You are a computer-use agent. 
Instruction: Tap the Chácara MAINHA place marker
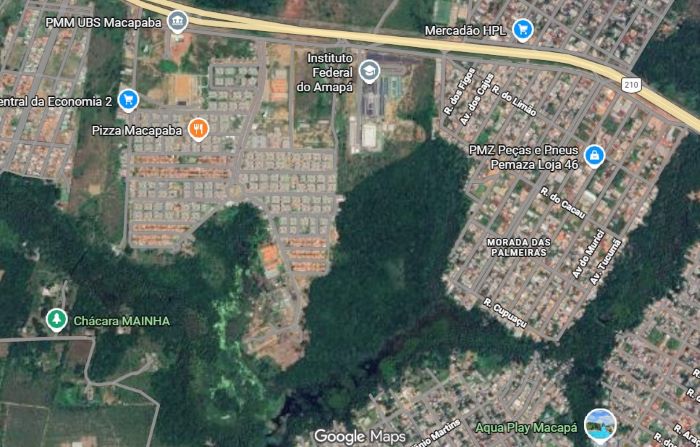tap(56, 320)
